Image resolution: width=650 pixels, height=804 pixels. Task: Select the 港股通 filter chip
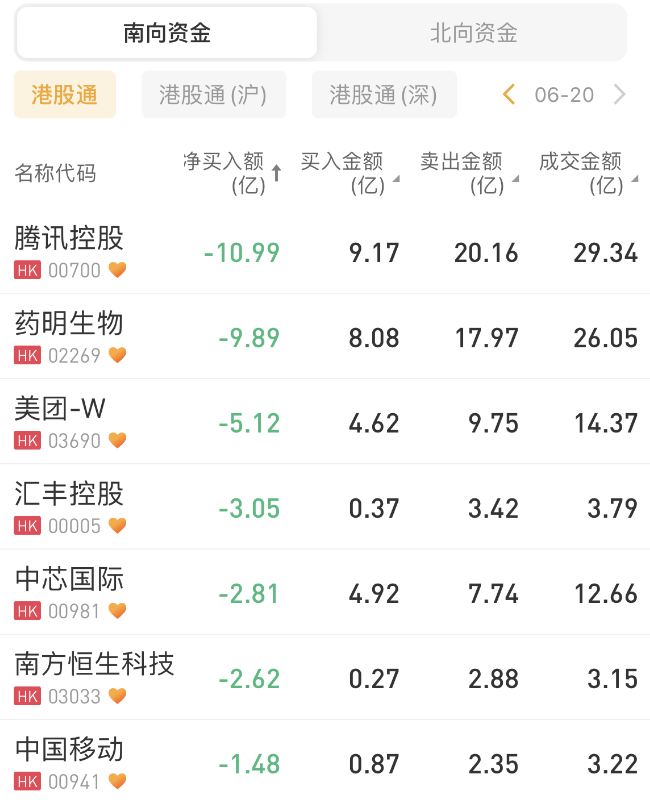(x=65, y=95)
